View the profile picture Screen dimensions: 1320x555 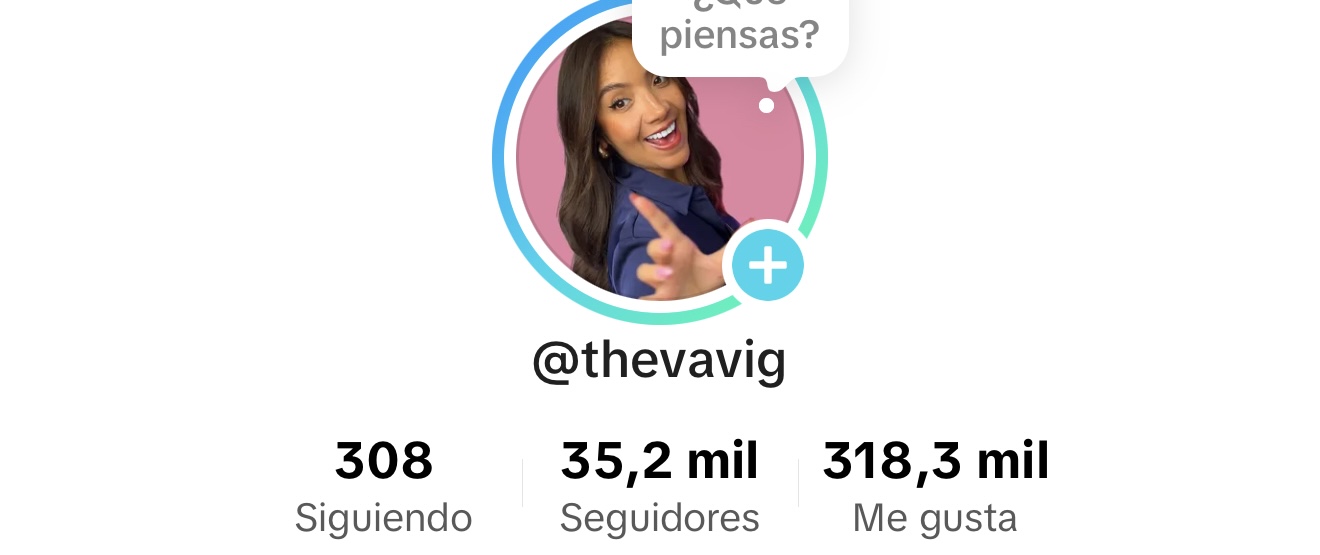click(x=640, y=170)
